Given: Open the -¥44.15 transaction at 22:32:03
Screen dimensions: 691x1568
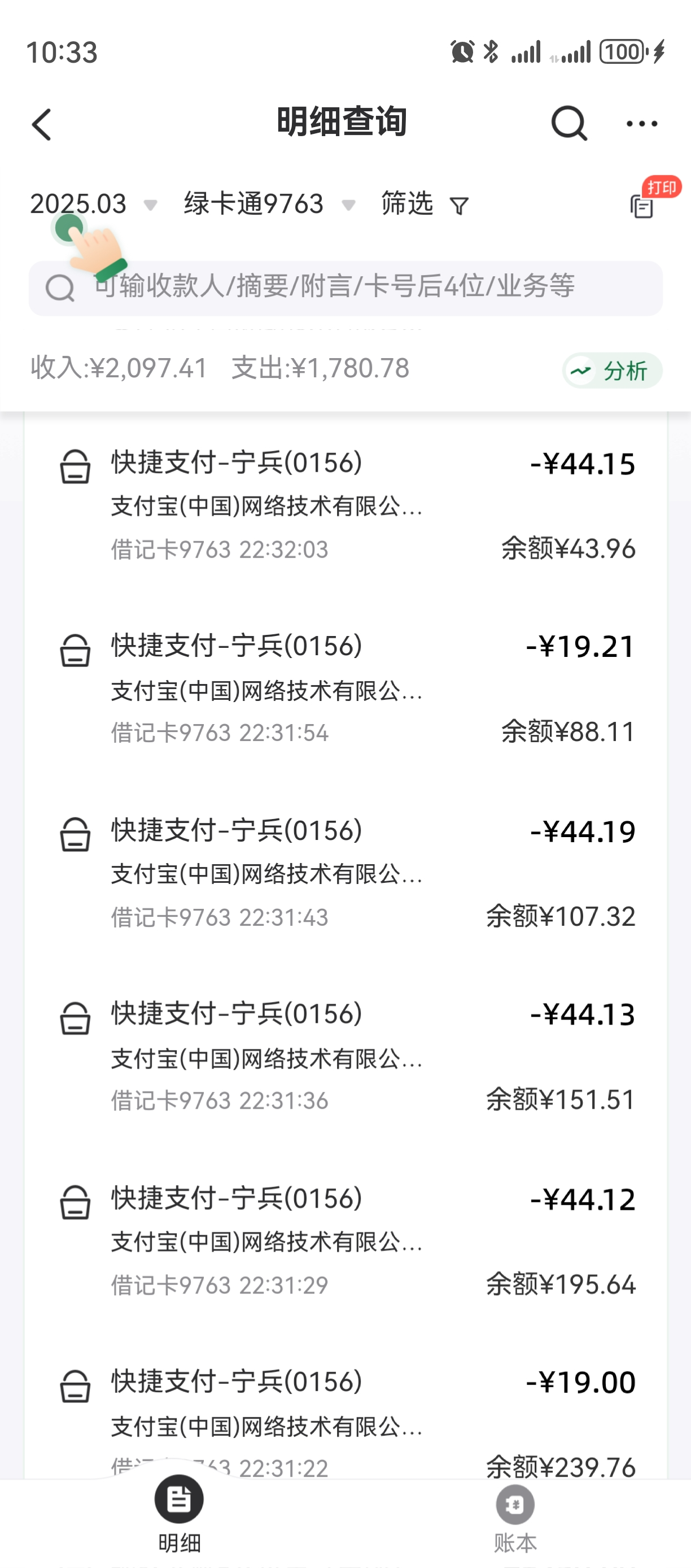Looking at the screenshot, I should click(x=345, y=505).
